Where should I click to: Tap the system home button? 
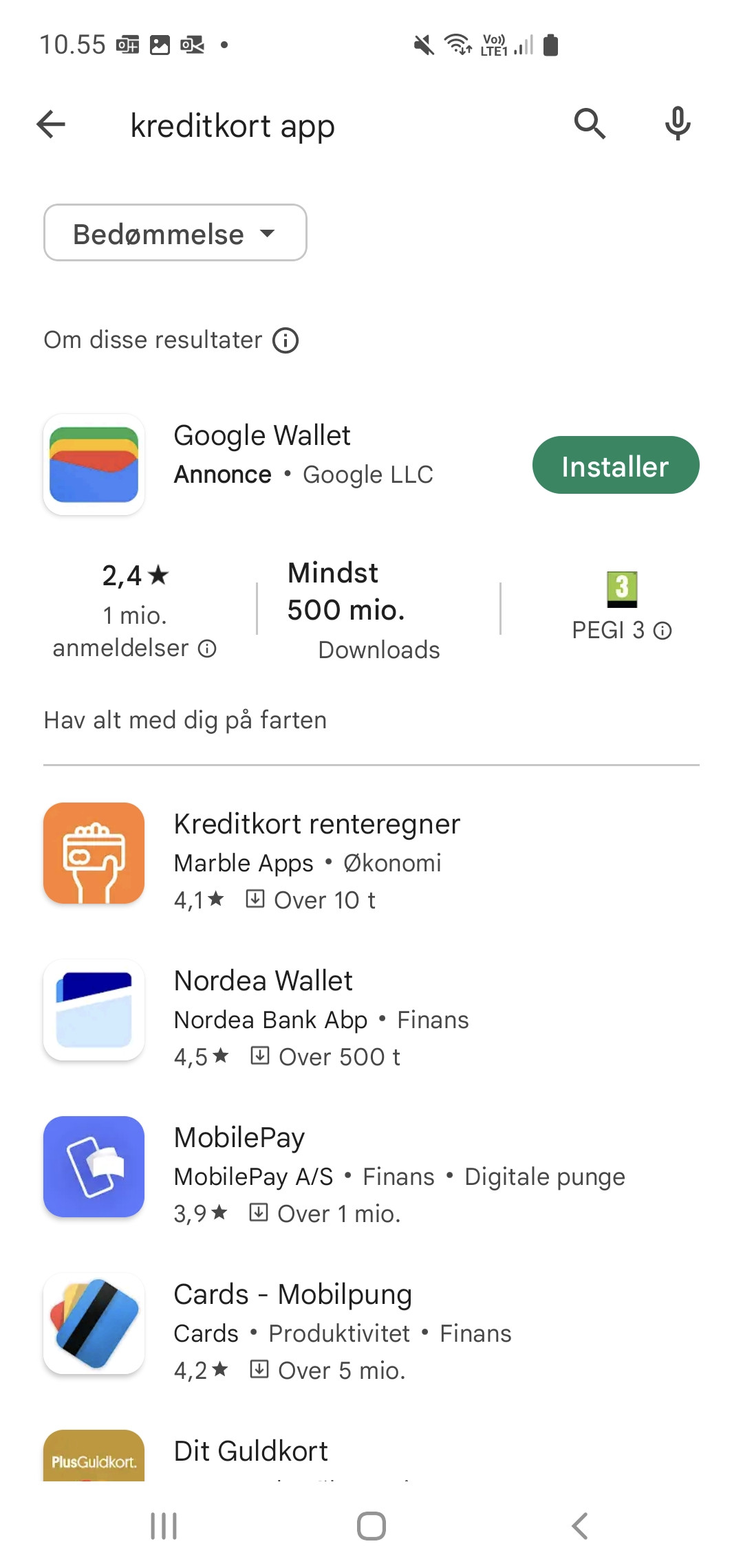(371, 1526)
